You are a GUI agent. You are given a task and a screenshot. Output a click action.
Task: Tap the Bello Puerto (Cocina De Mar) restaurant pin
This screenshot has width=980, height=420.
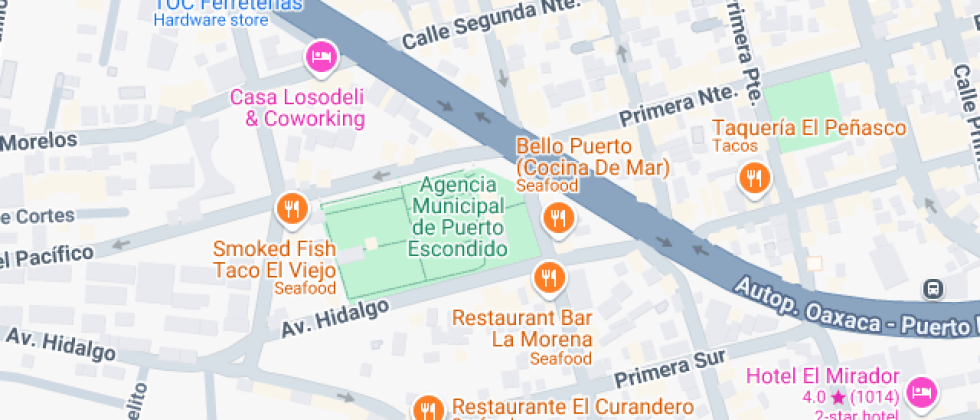click(x=557, y=216)
